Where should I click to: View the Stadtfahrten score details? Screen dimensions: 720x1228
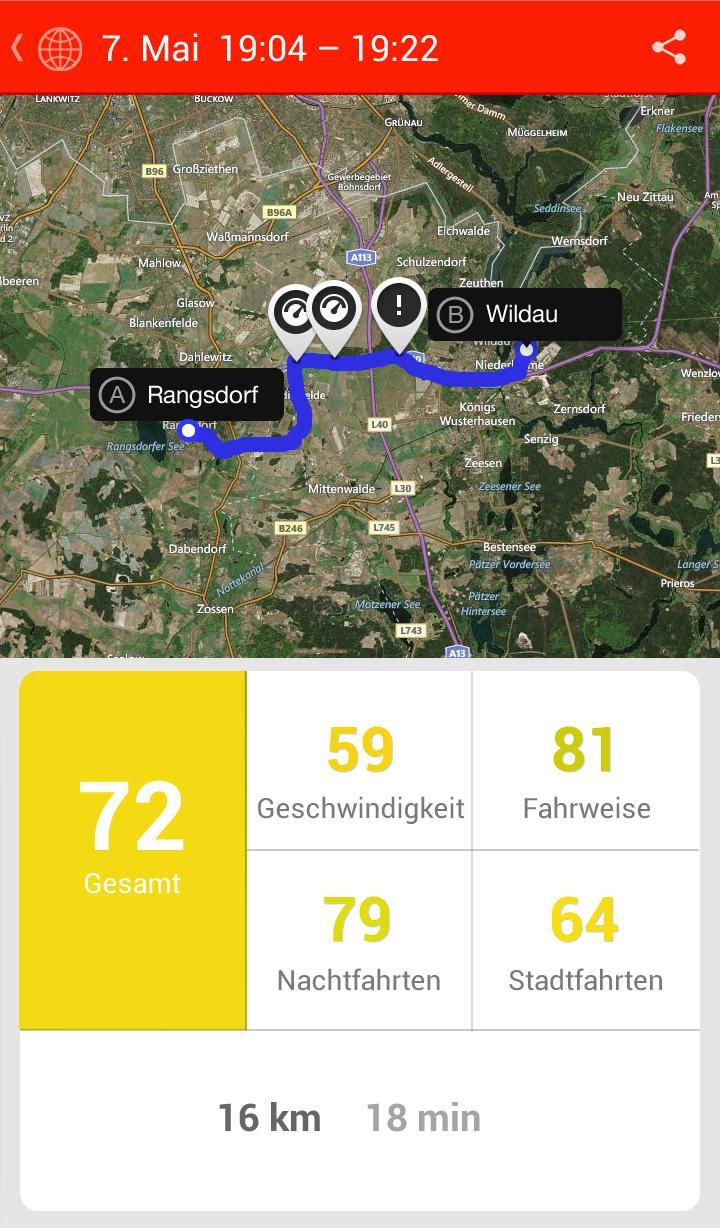click(586, 941)
